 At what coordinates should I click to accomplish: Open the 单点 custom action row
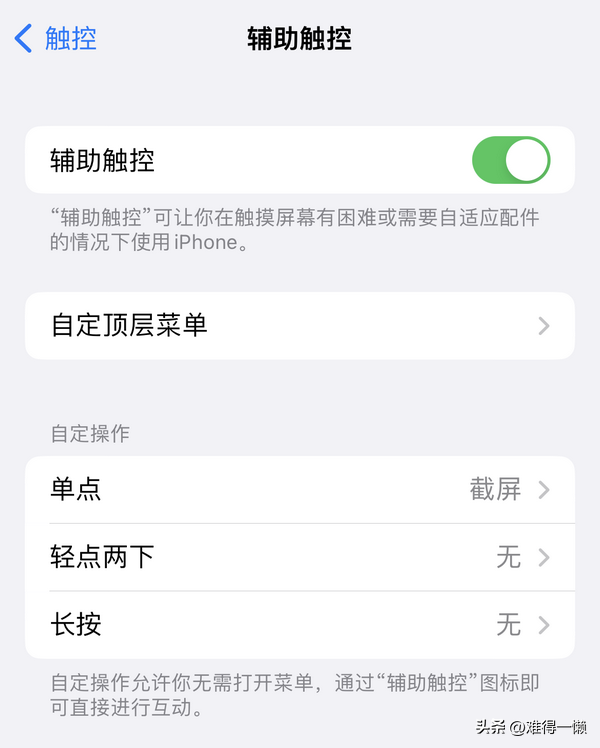coord(300,490)
